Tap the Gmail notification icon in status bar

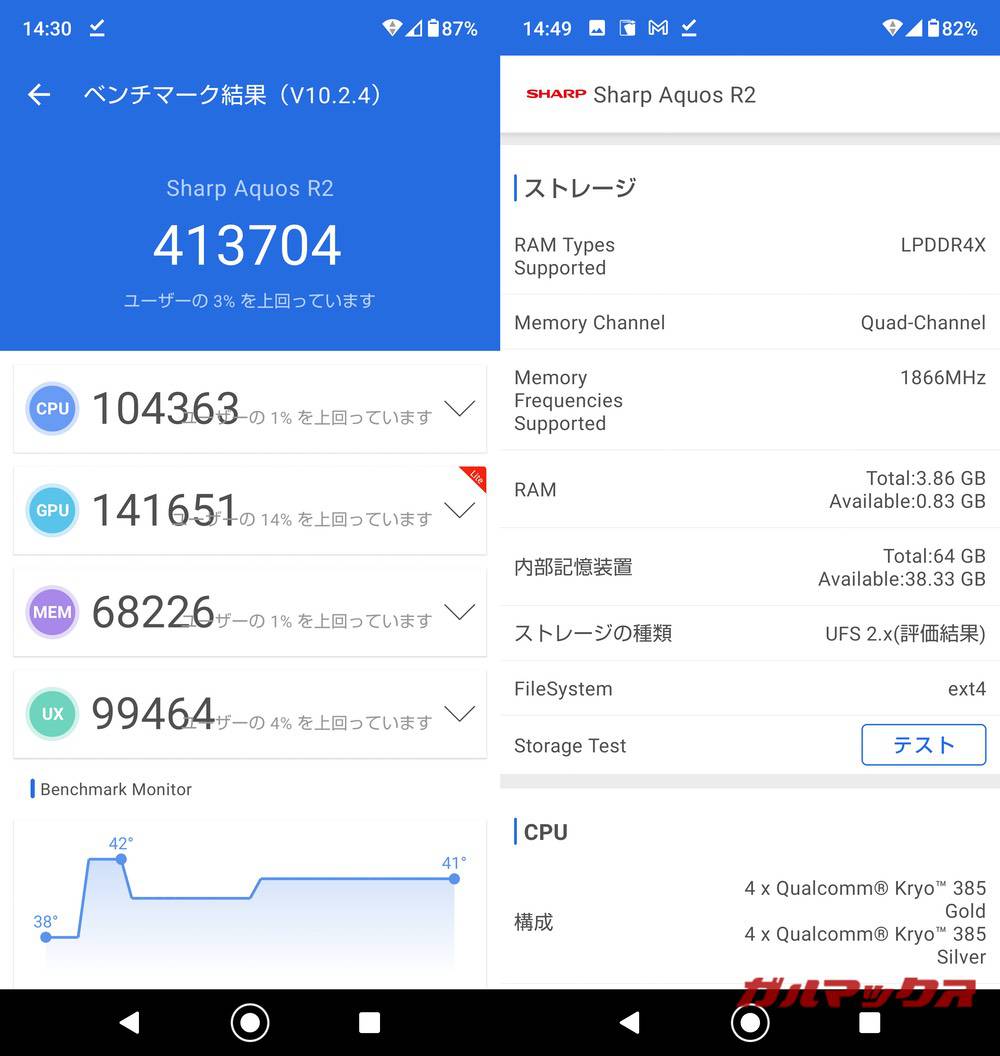pos(657,28)
